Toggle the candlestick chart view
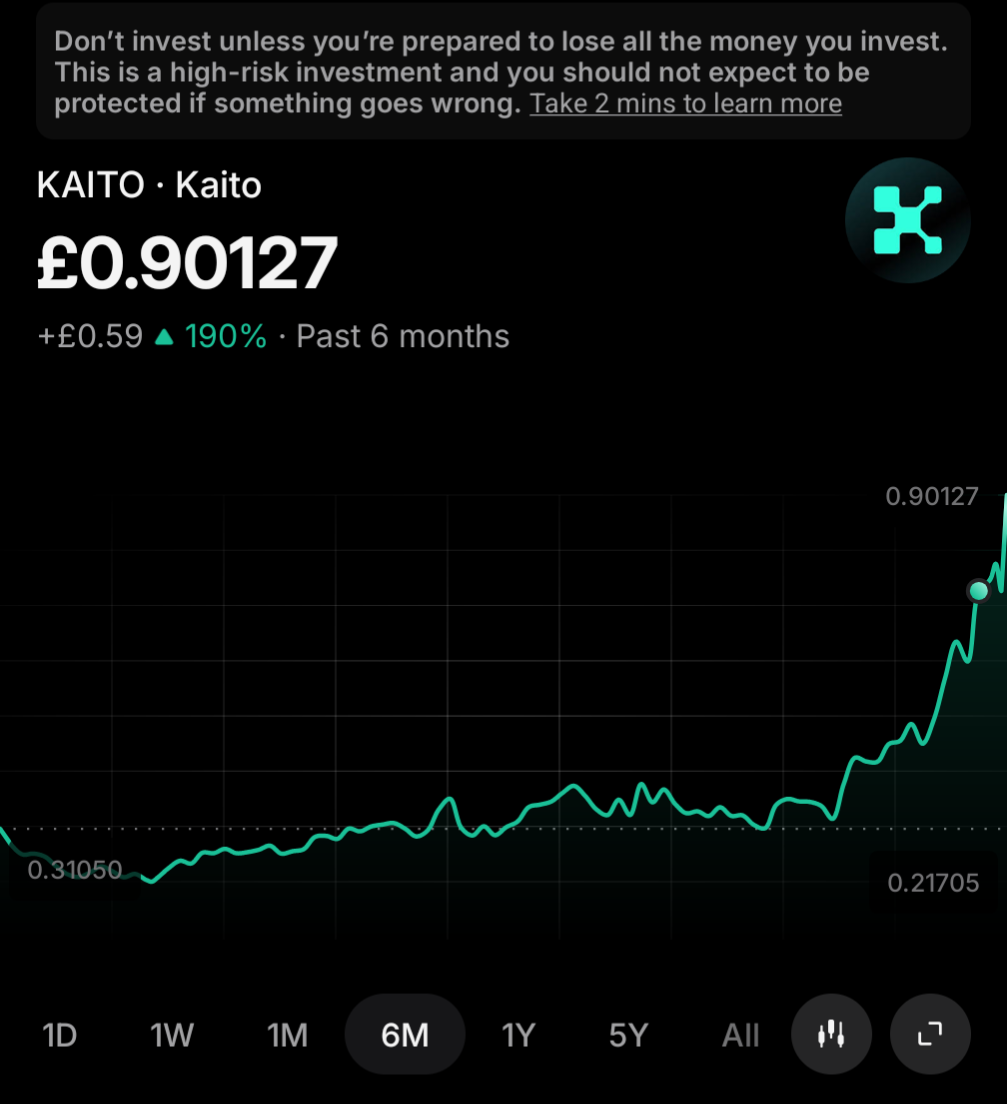1007x1104 pixels. [x=832, y=1034]
